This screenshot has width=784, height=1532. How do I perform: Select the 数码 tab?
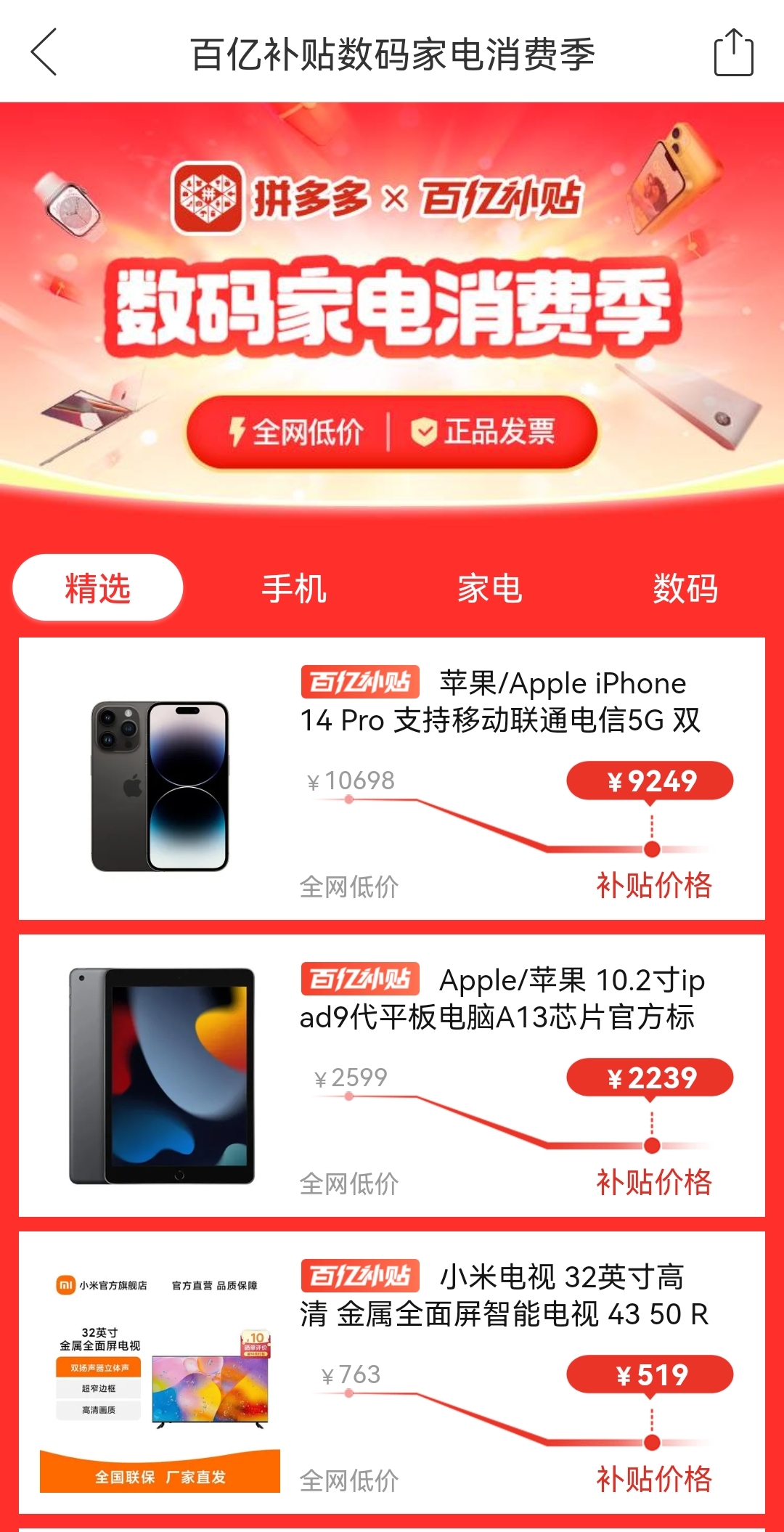(x=684, y=590)
